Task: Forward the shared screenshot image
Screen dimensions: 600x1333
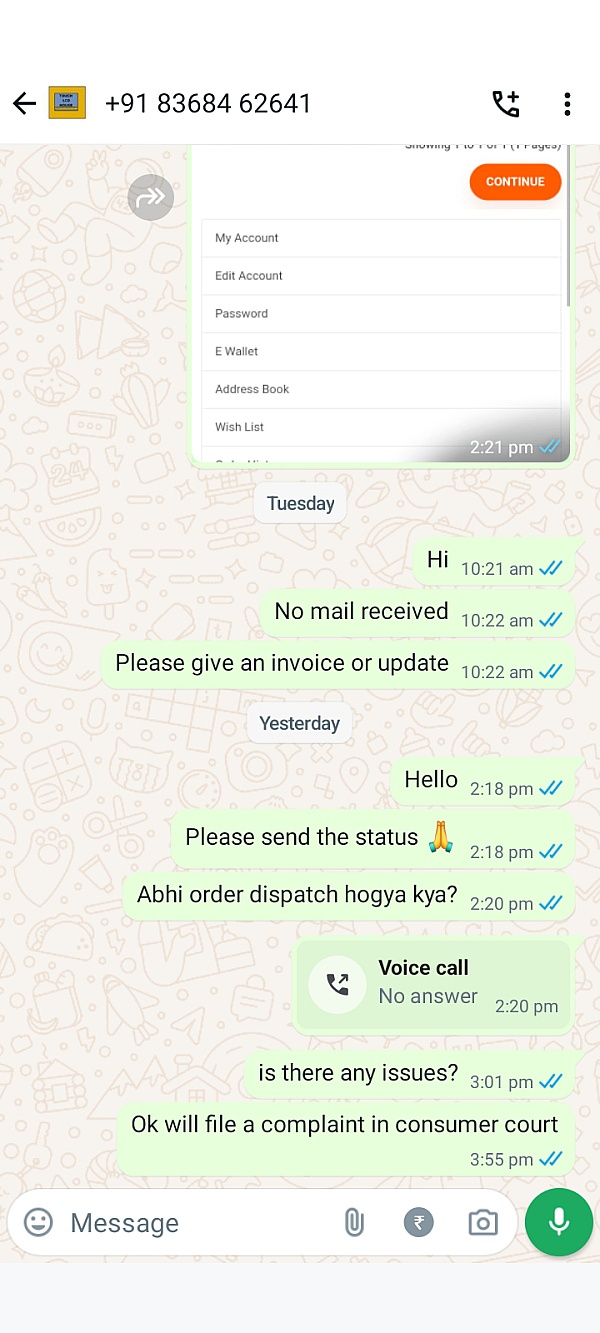Action: coord(150,197)
